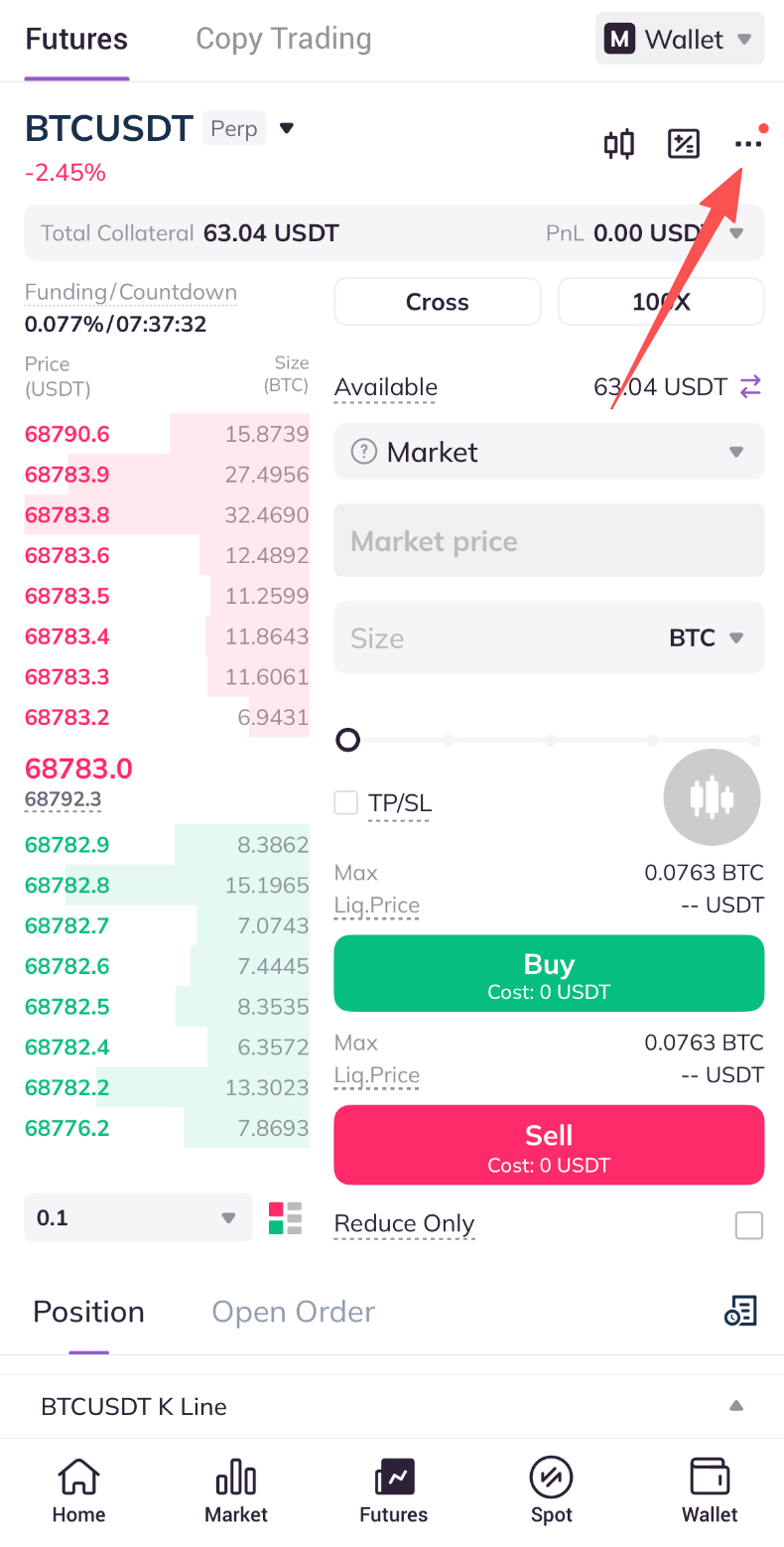Open the 0.1 price grouping dropdown
The image size is (784, 1547).
(x=138, y=1217)
